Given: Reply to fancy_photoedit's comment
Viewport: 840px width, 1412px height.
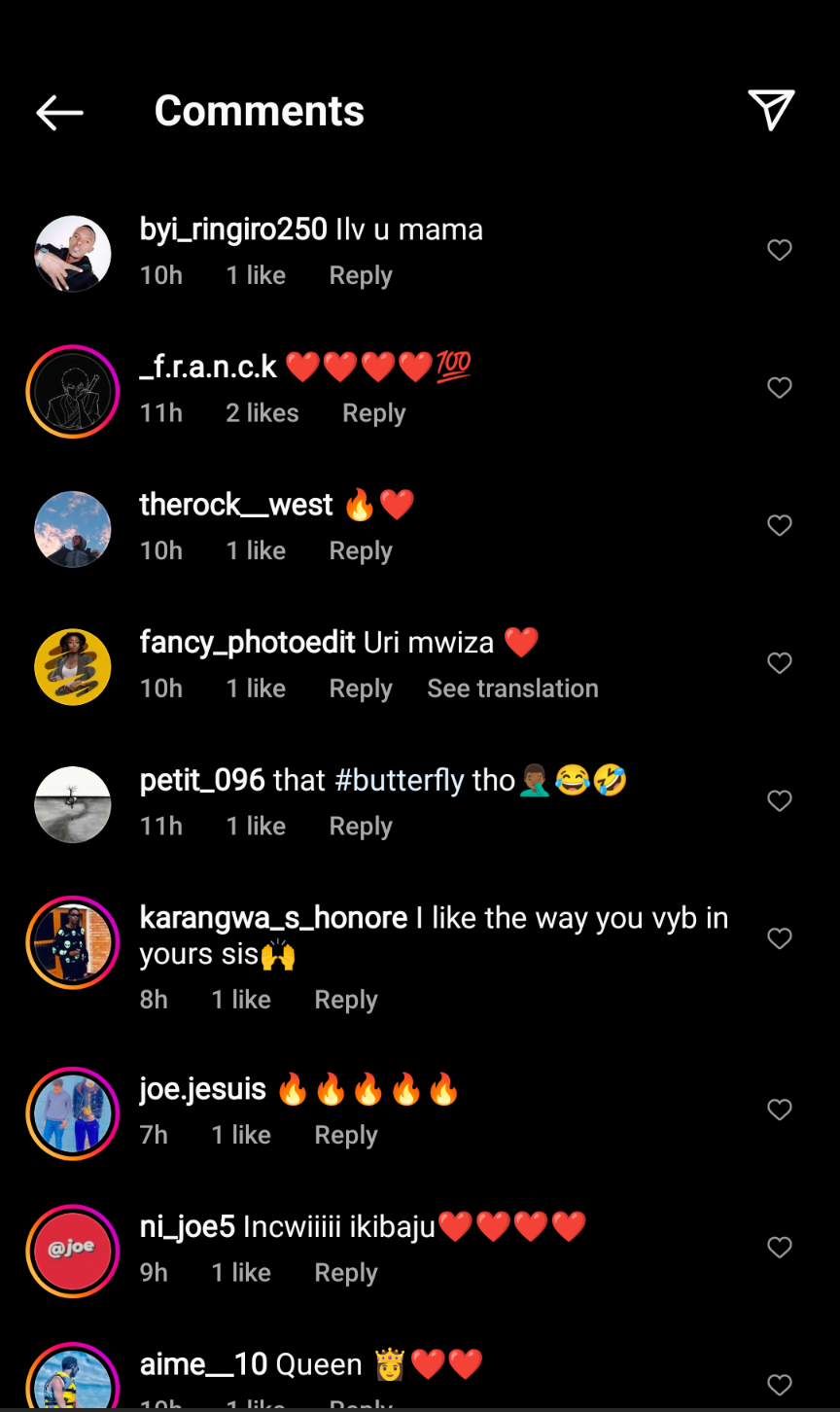Looking at the screenshot, I should click(360, 688).
